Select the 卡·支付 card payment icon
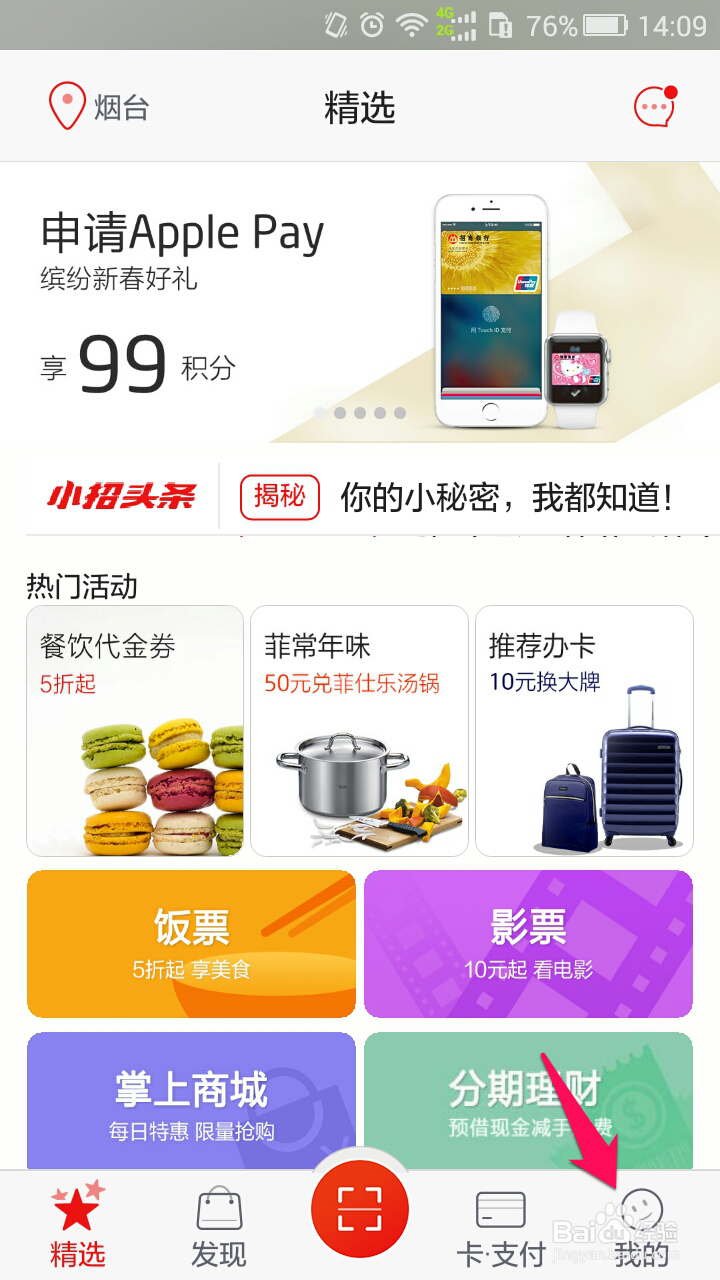Viewport: 720px width, 1280px height. click(x=500, y=1207)
